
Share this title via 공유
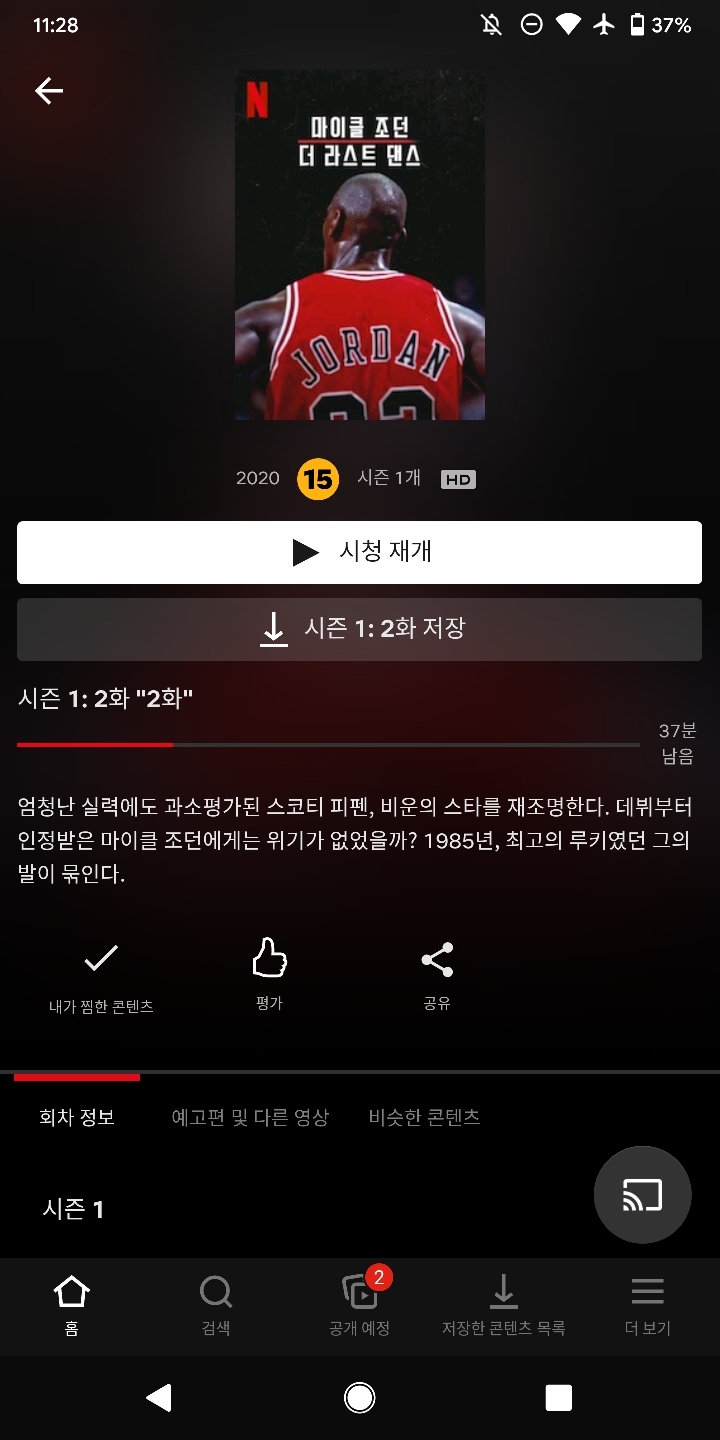point(437,975)
